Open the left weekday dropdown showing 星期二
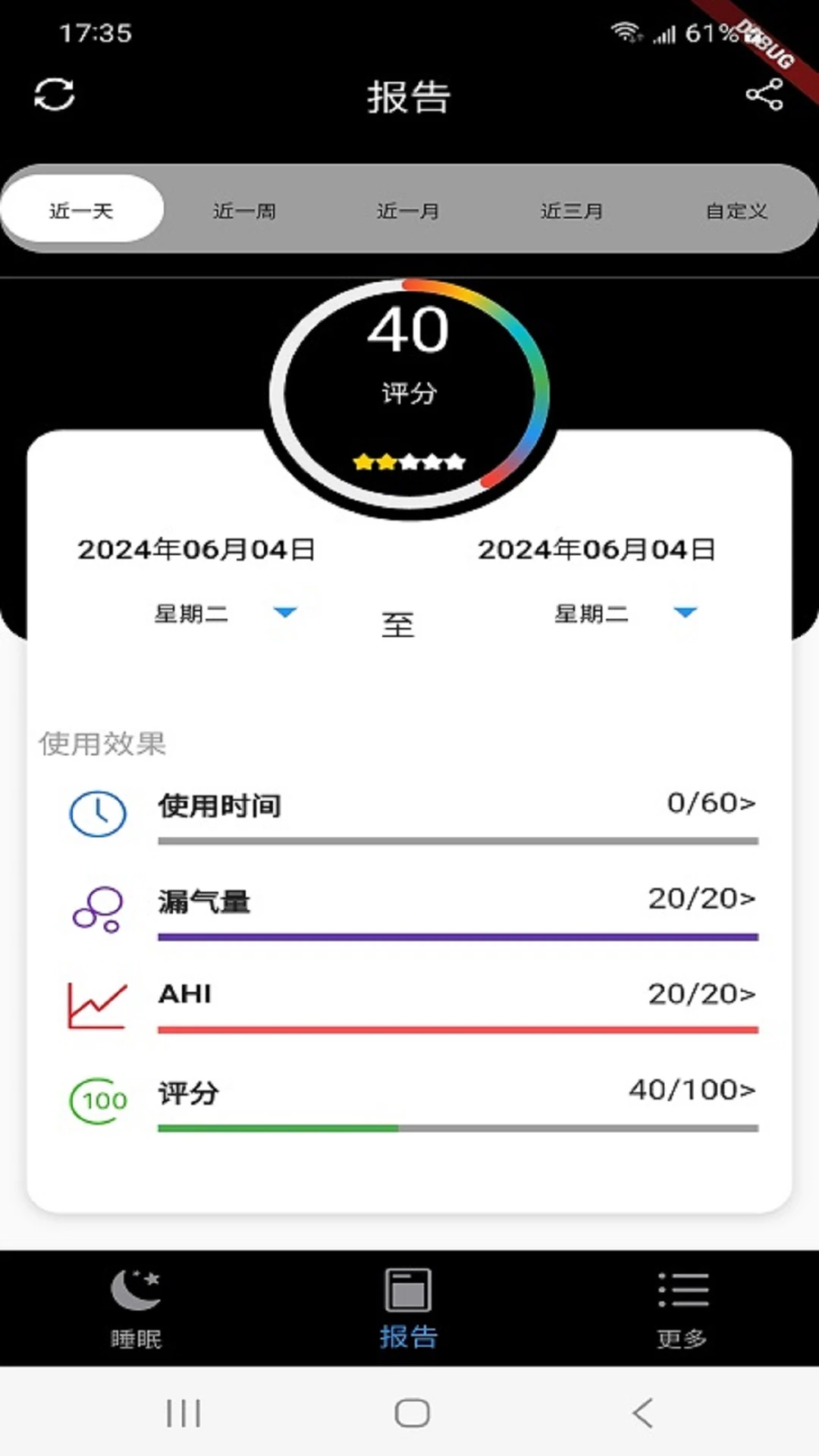This screenshot has height=1456, width=819. [x=284, y=614]
